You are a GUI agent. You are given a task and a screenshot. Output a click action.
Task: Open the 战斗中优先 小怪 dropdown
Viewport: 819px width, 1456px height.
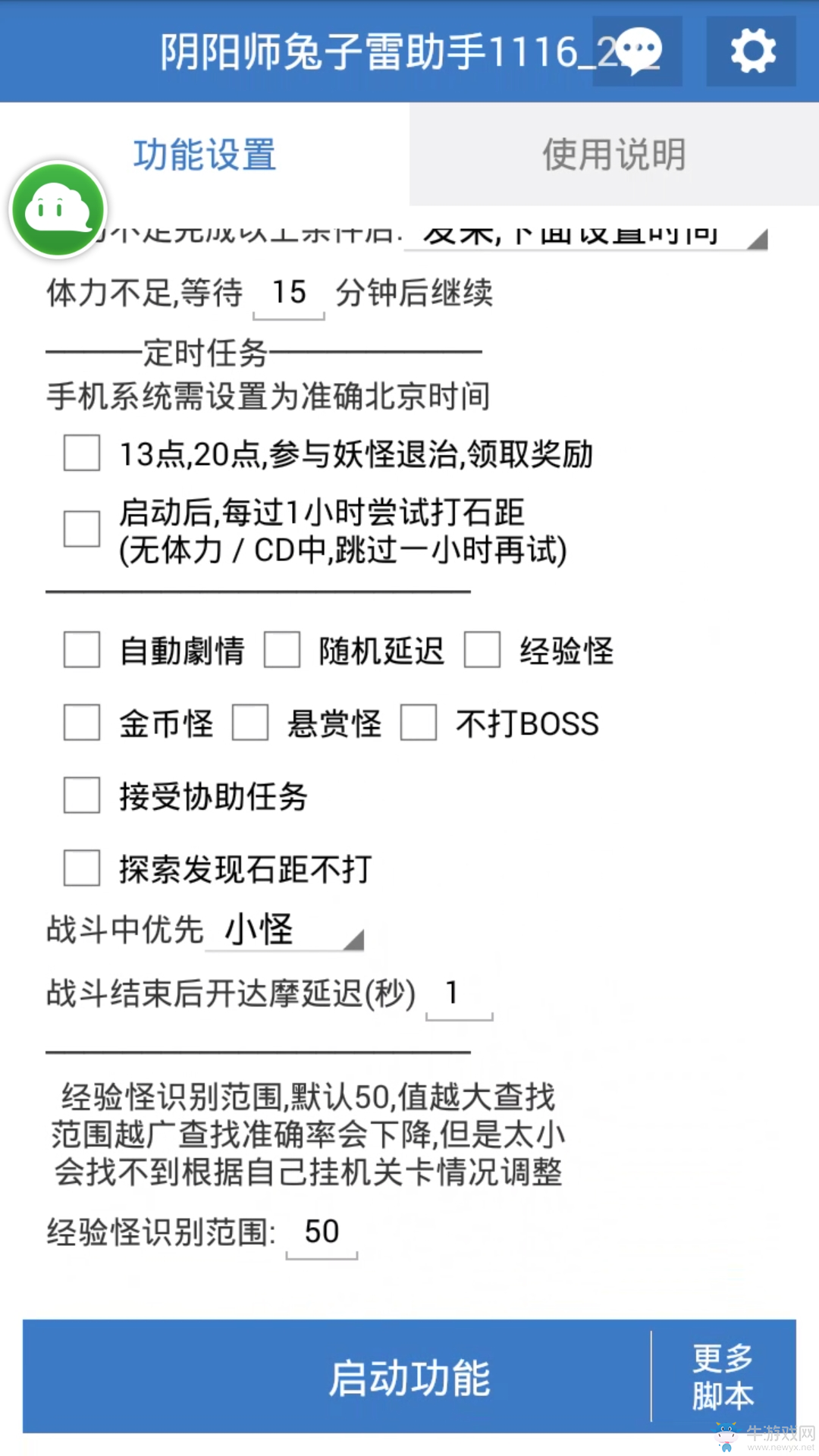click(285, 930)
